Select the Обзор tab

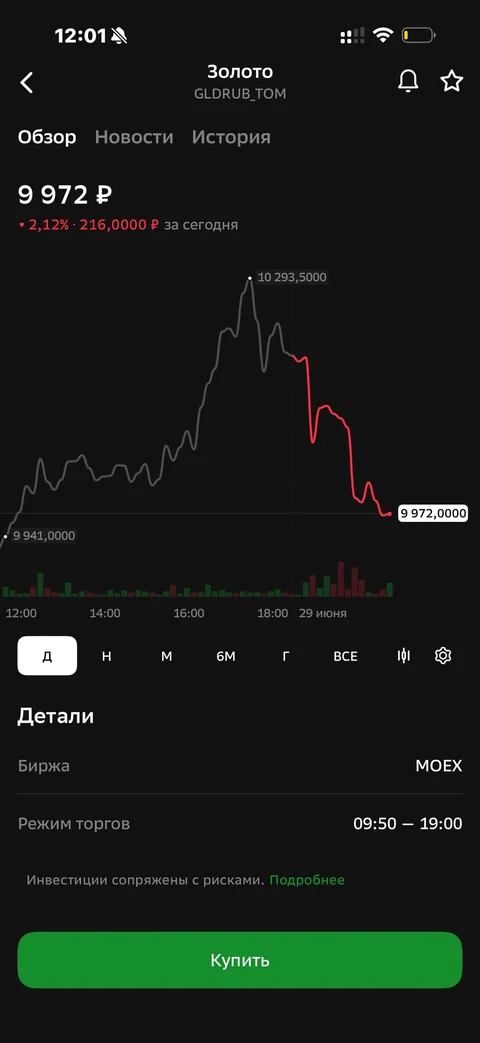(47, 137)
